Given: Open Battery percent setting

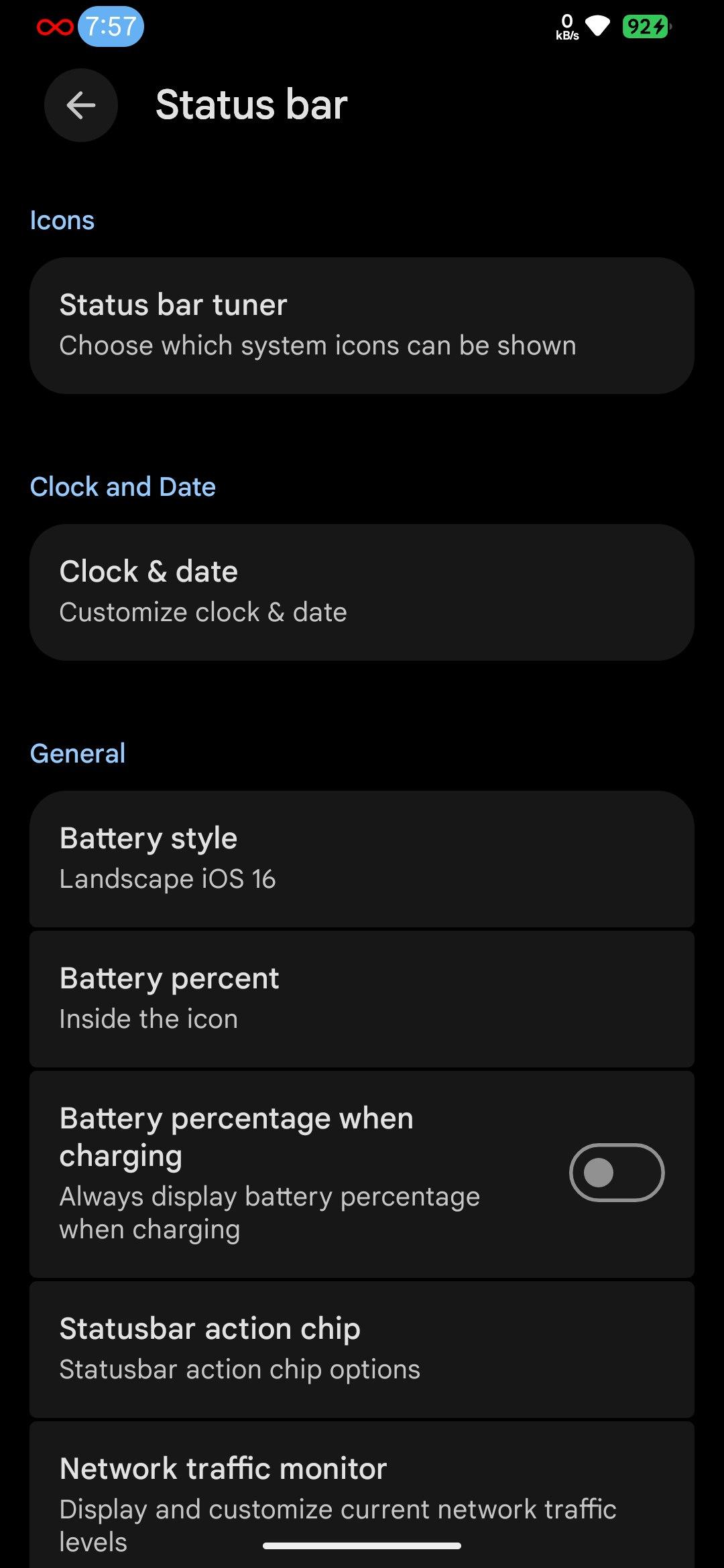Looking at the screenshot, I should tap(362, 999).
